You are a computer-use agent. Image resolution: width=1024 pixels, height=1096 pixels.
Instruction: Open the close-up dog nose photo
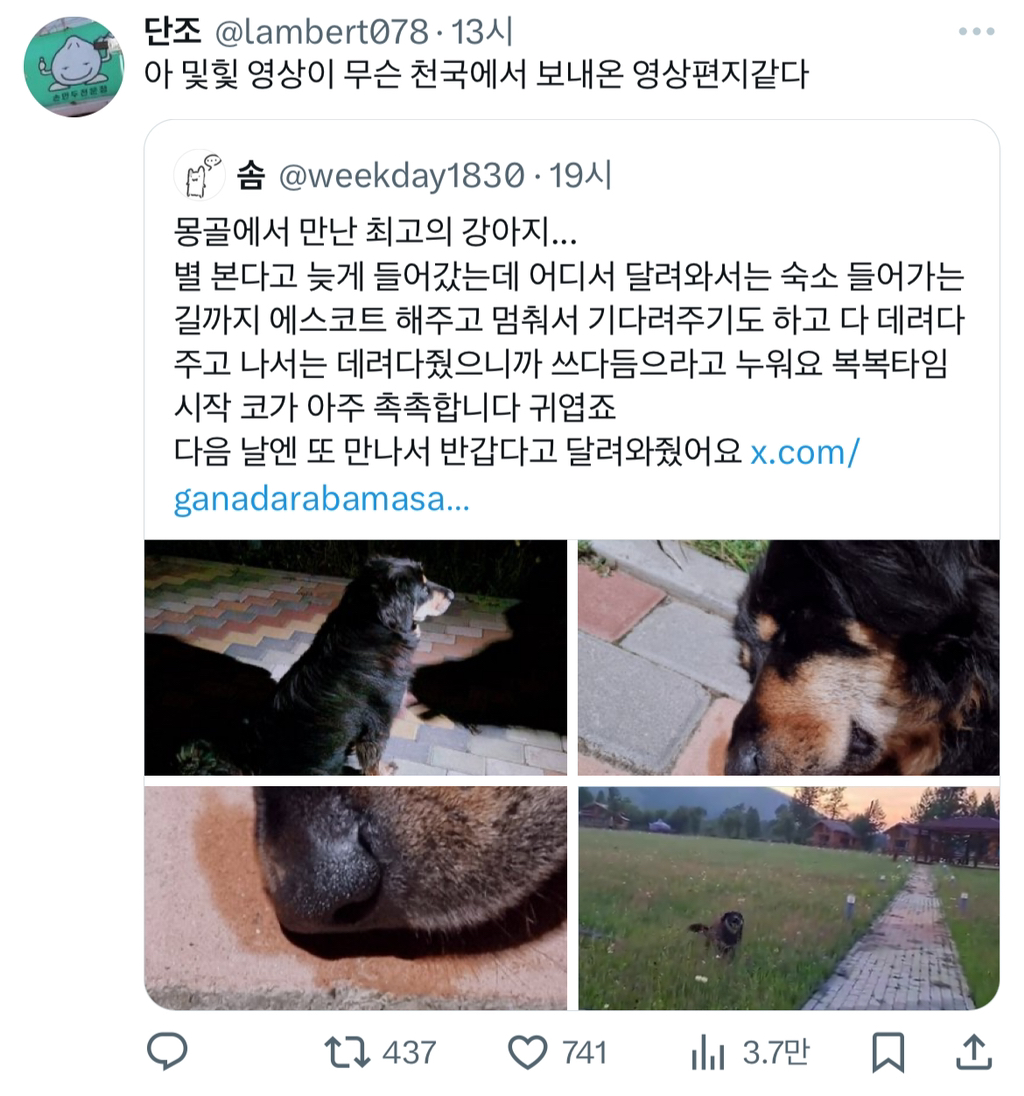point(355,897)
